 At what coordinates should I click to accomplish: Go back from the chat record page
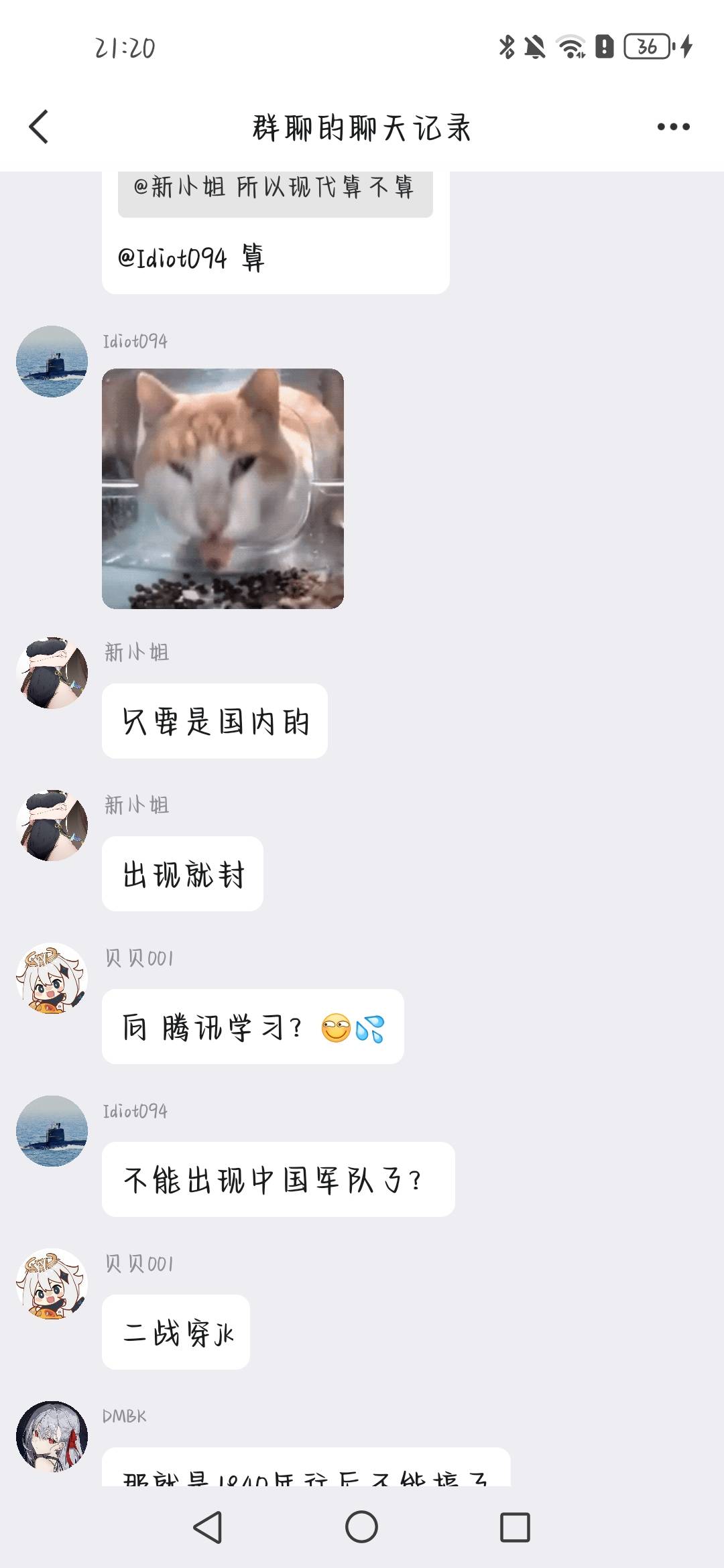(x=39, y=127)
